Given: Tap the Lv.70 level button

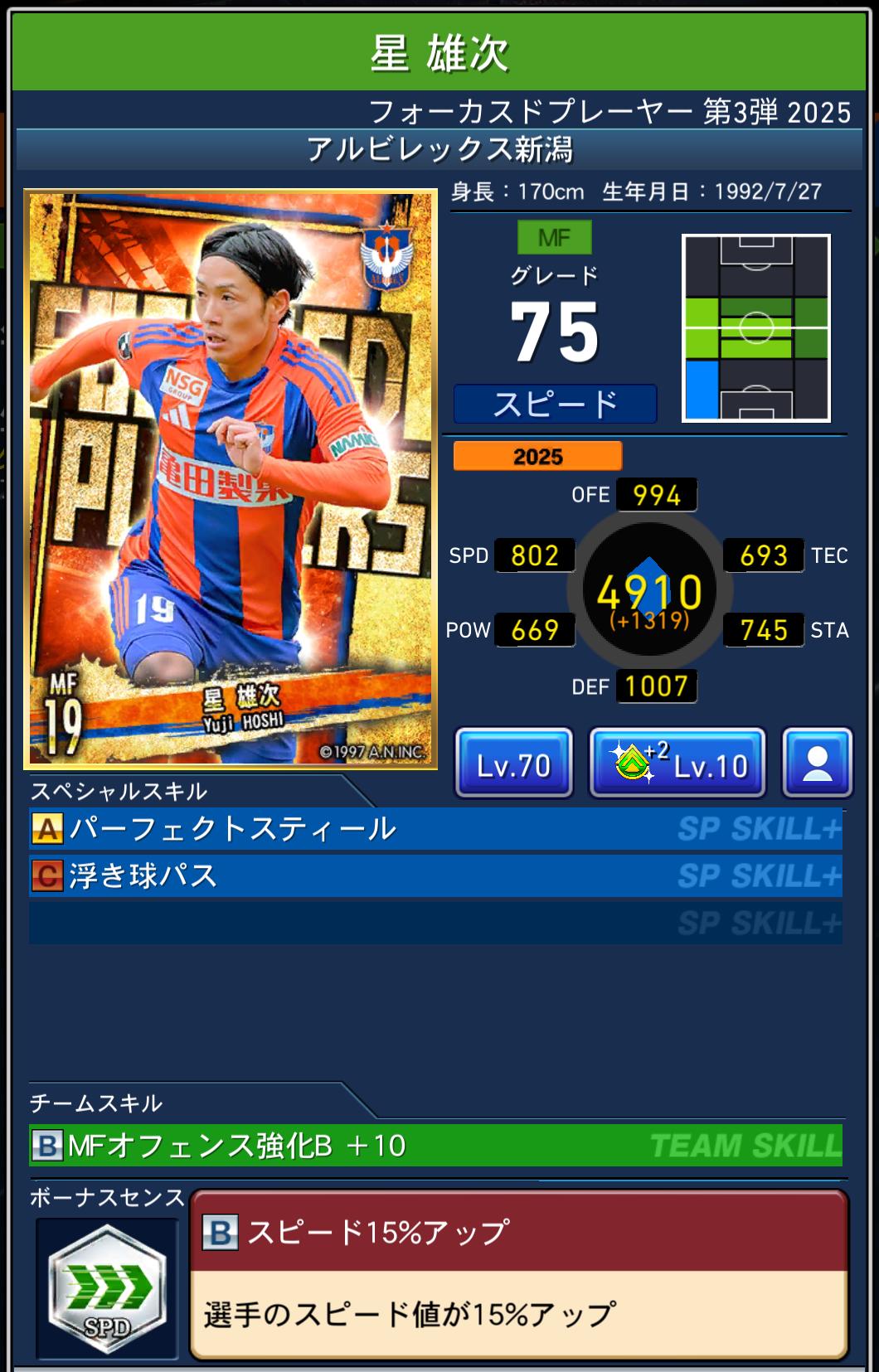Looking at the screenshot, I should [x=513, y=764].
